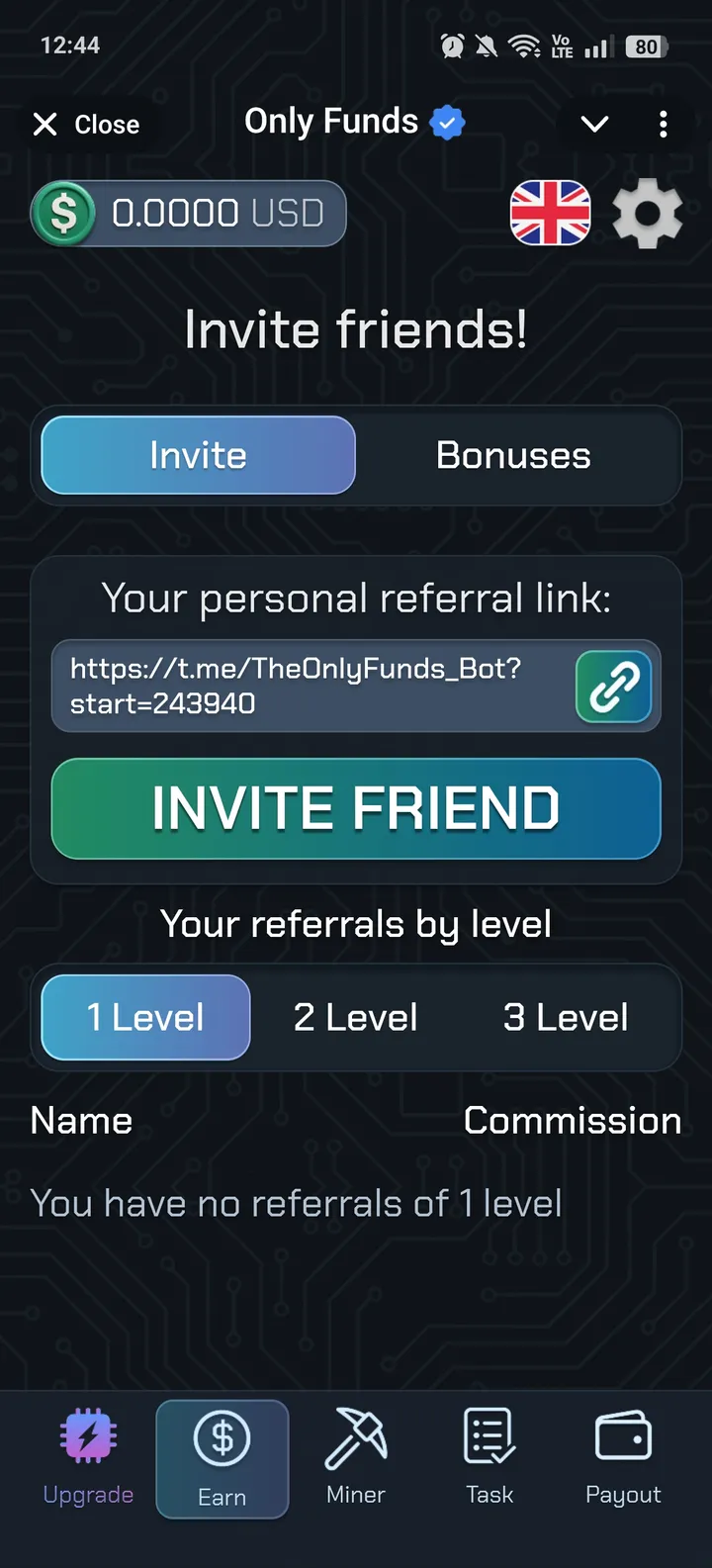Change language using the UK flag icon
Screen dimensions: 712x1568
(550, 213)
